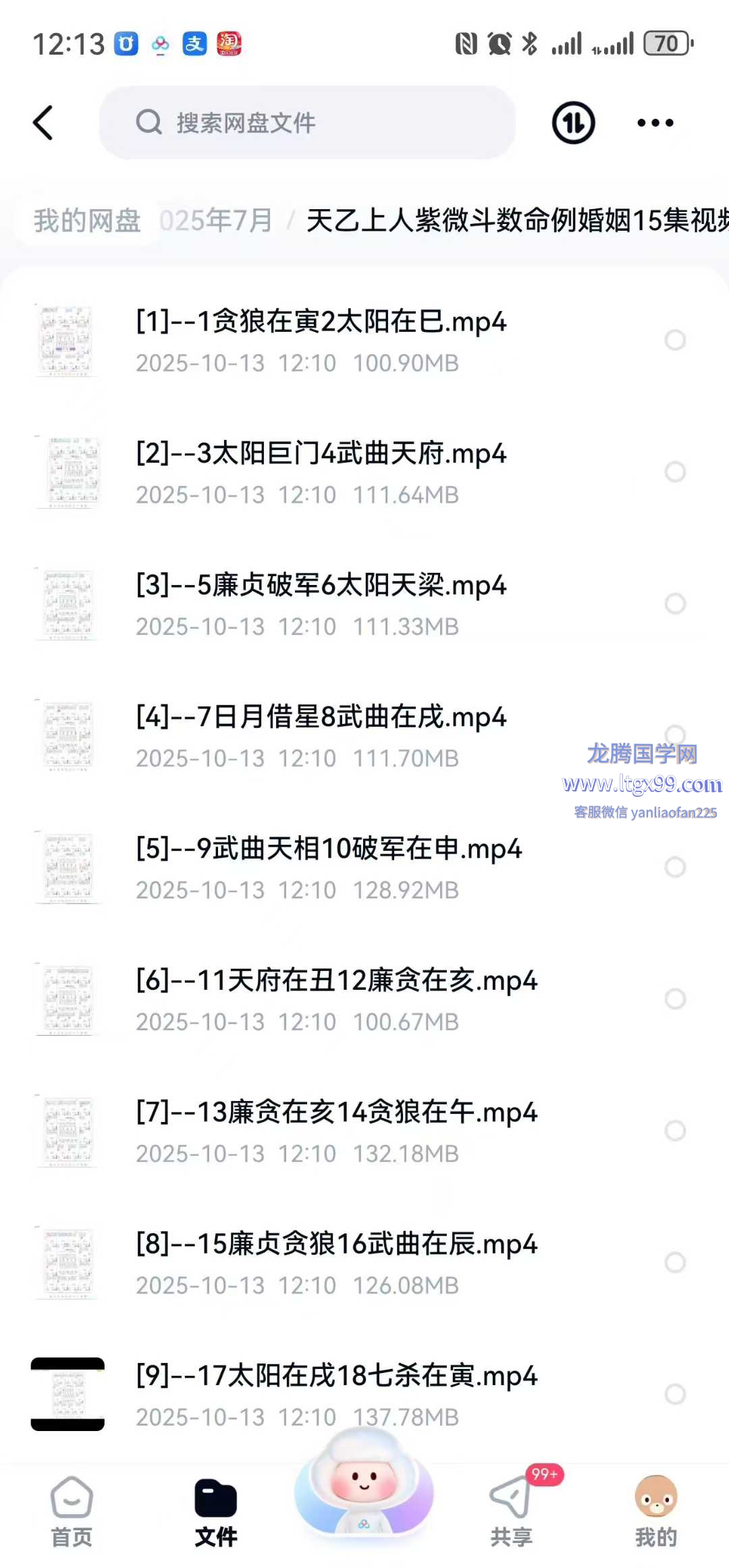This screenshot has width=729, height=1568.
Task: Tap the 搜索网盘文件 search box
Action: 307,123
